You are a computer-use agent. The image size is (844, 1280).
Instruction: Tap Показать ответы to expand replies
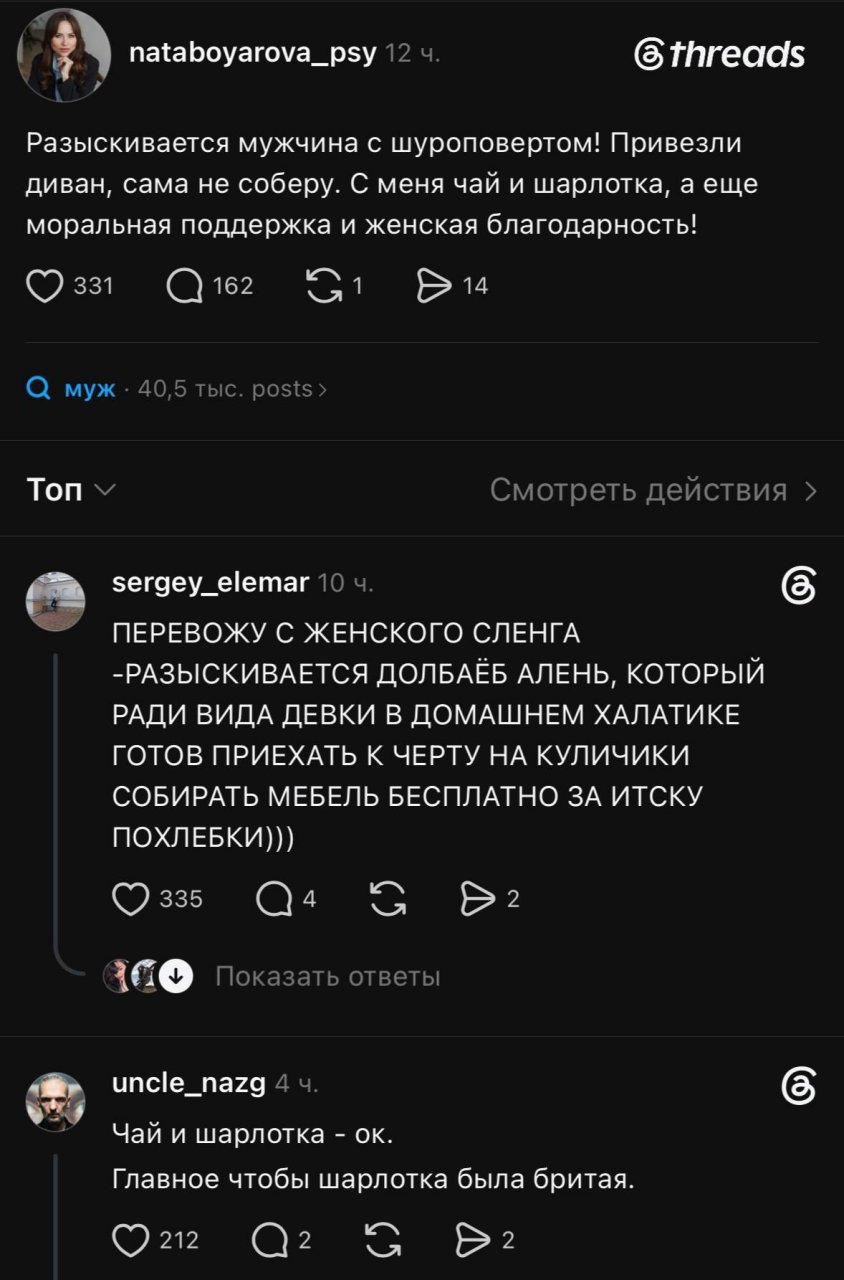pyautogui.click(x=328, y=976)
